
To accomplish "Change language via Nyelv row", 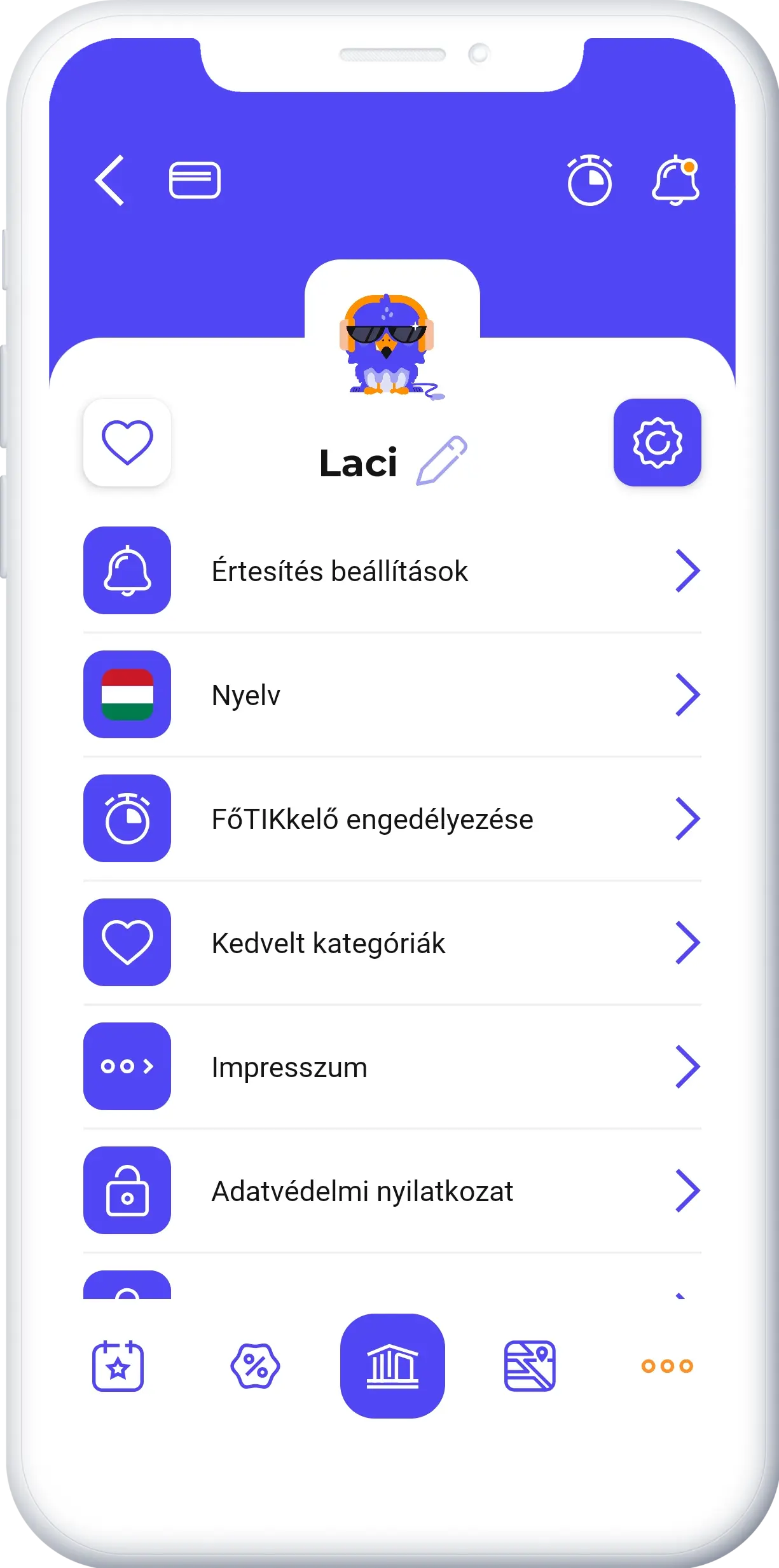I will click(x=392, y=694).
